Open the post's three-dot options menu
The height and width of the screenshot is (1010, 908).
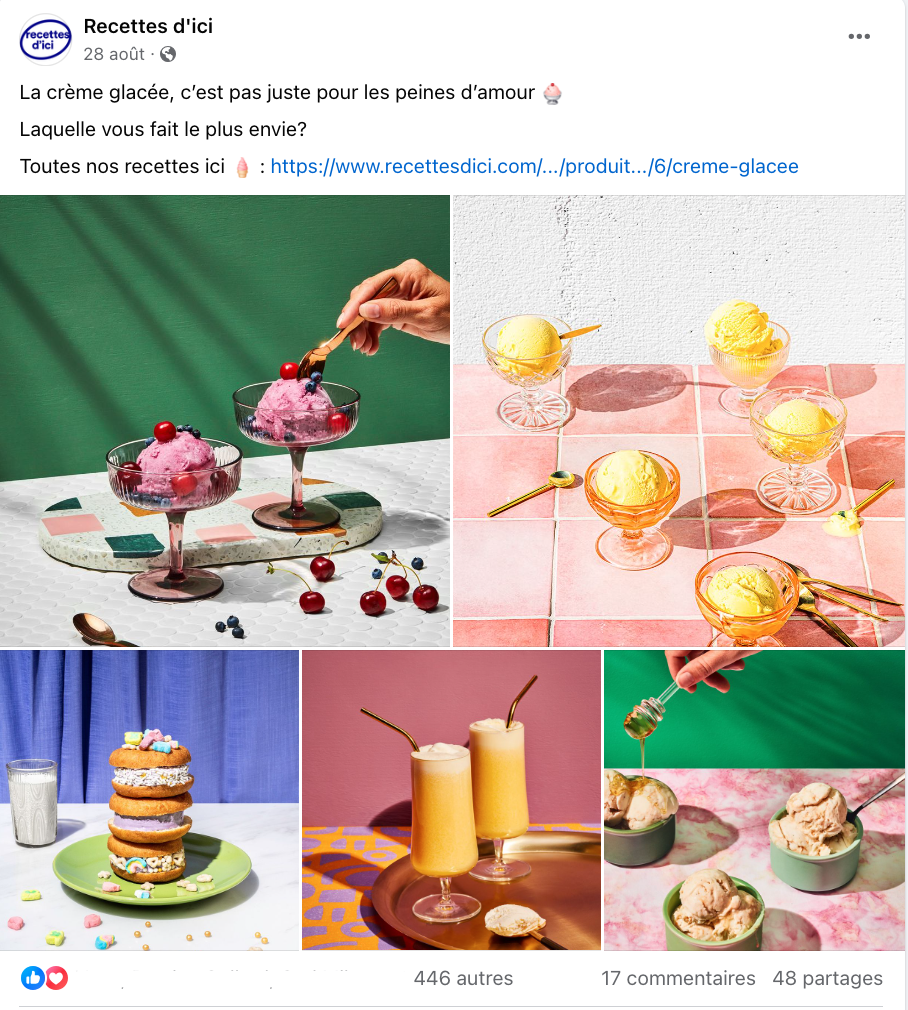pyautogui.click(x=858, y=37)
